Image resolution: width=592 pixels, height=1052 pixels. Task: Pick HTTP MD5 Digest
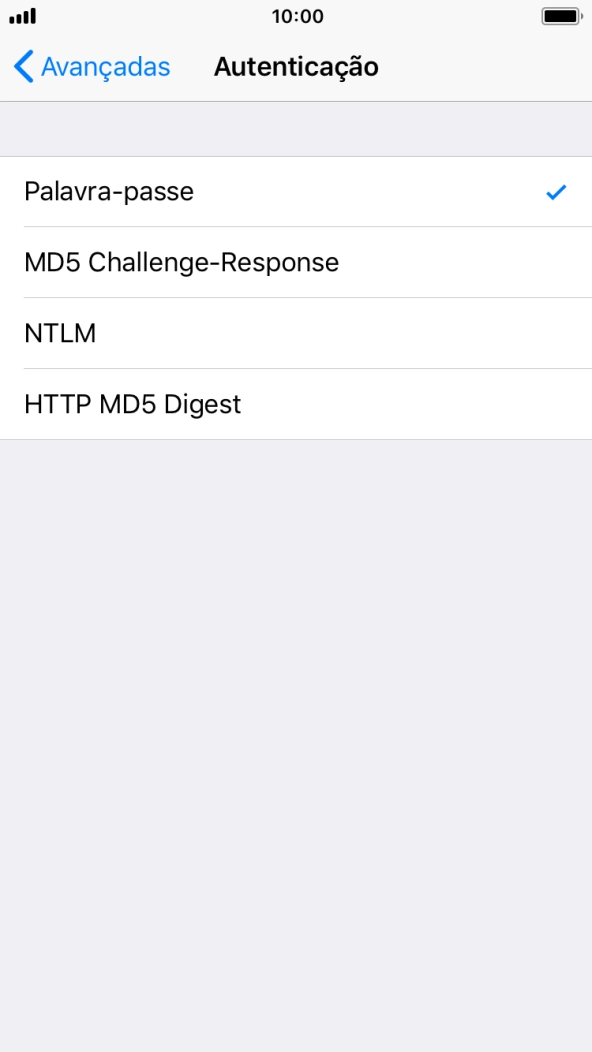click(x=296, y=405)
